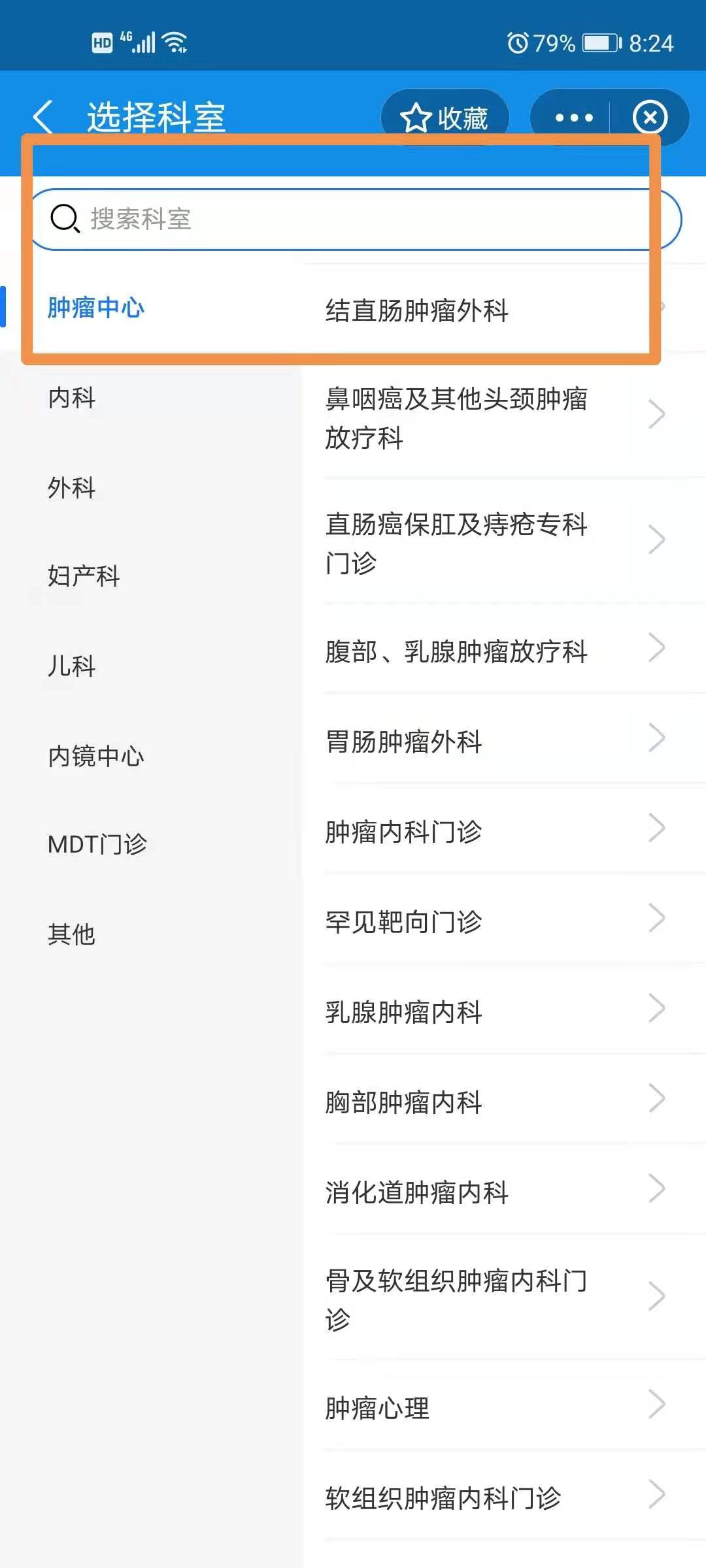Switch to 外科 category
This screenshot has height=1568, width=706.
(x=72, y=487)
